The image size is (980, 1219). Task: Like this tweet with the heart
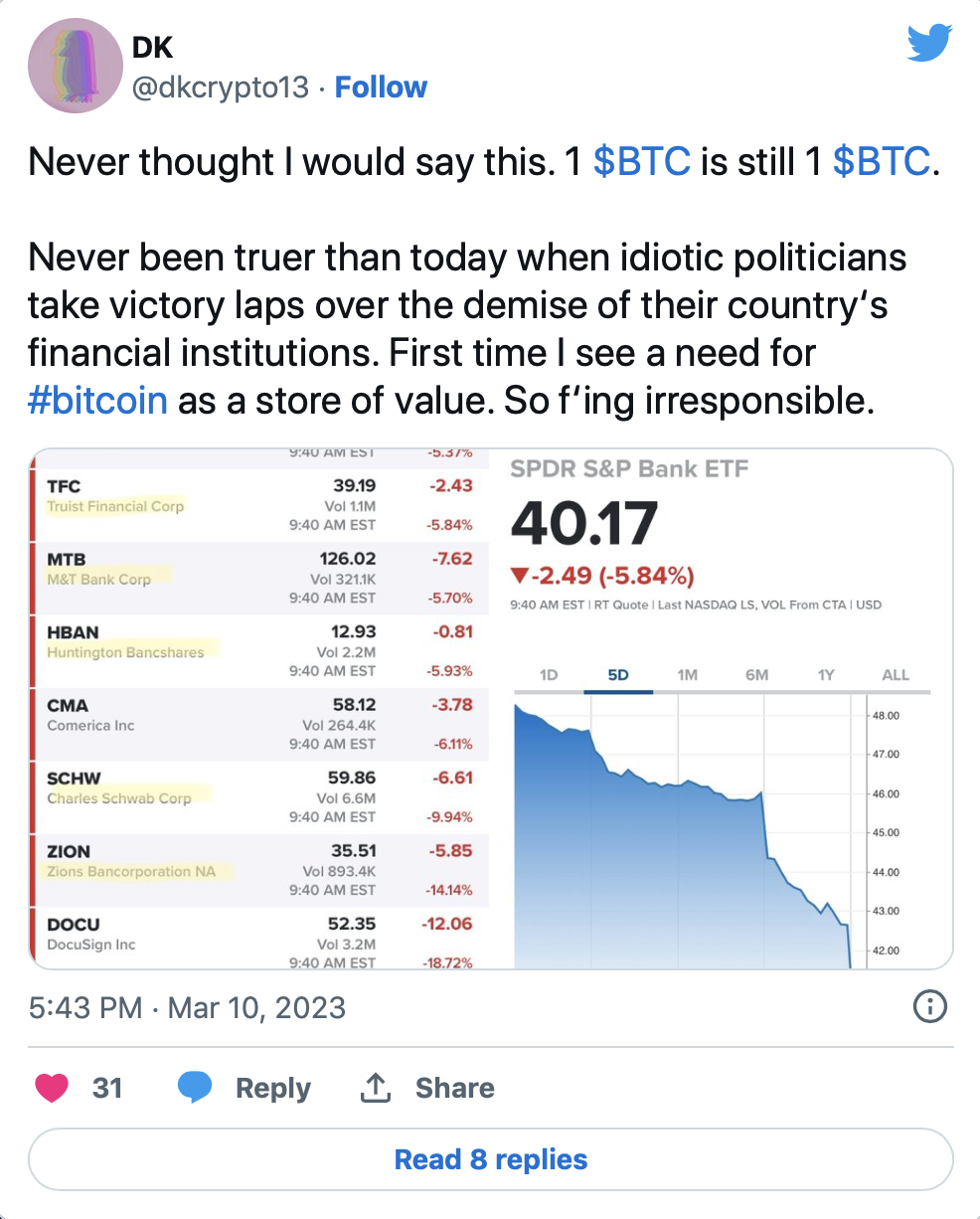[x=52, y=1088]
